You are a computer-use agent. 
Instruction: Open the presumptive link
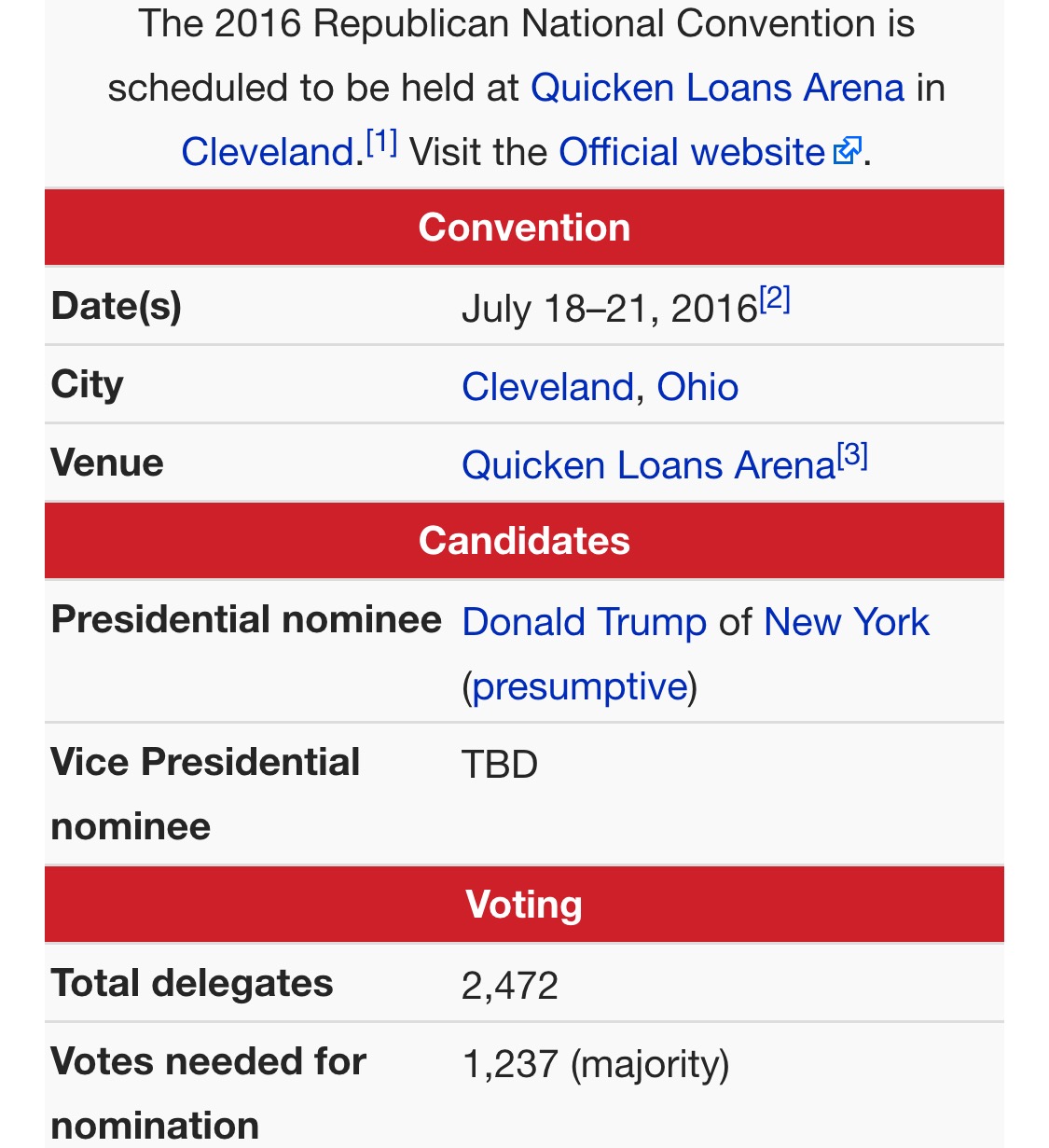tap(580, 687)
